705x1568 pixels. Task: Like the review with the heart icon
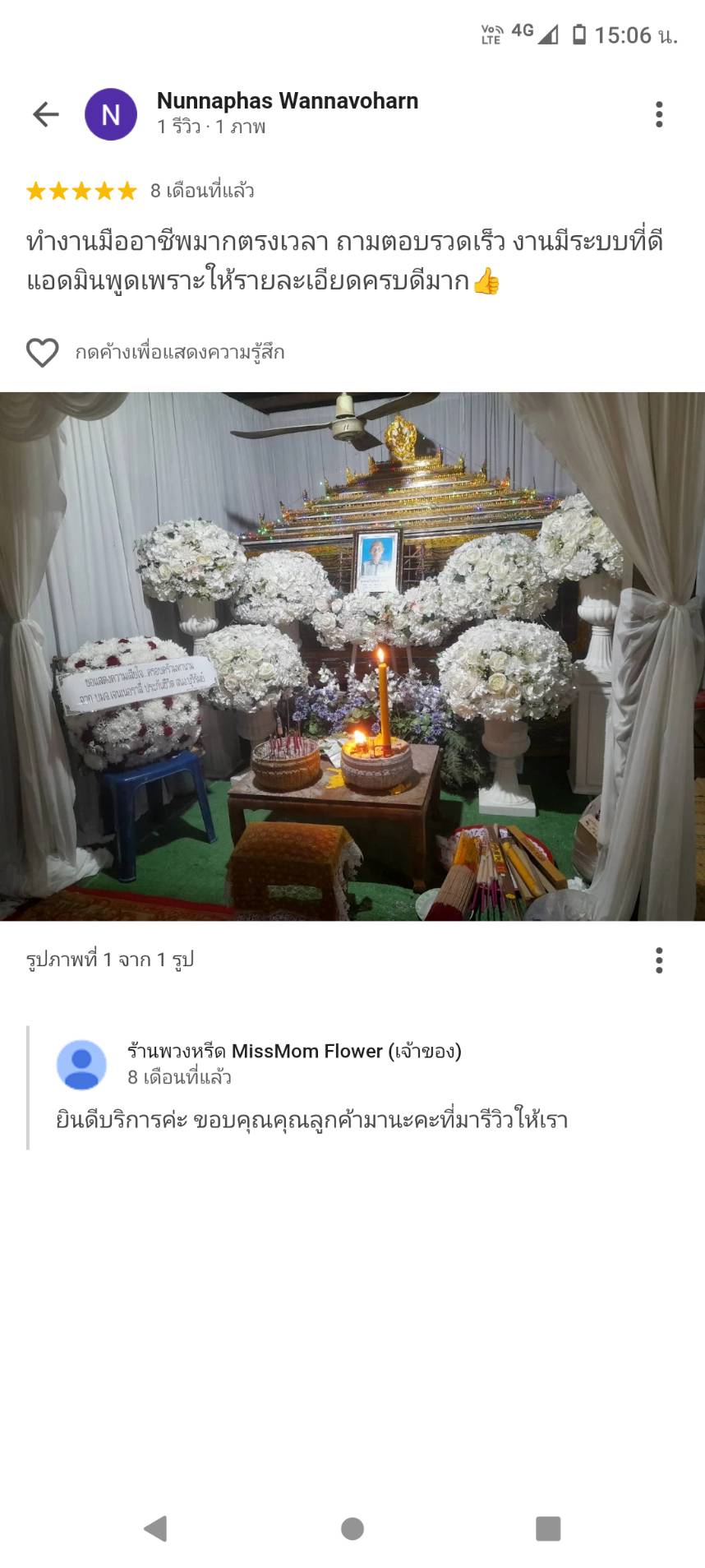click(43, 353)
